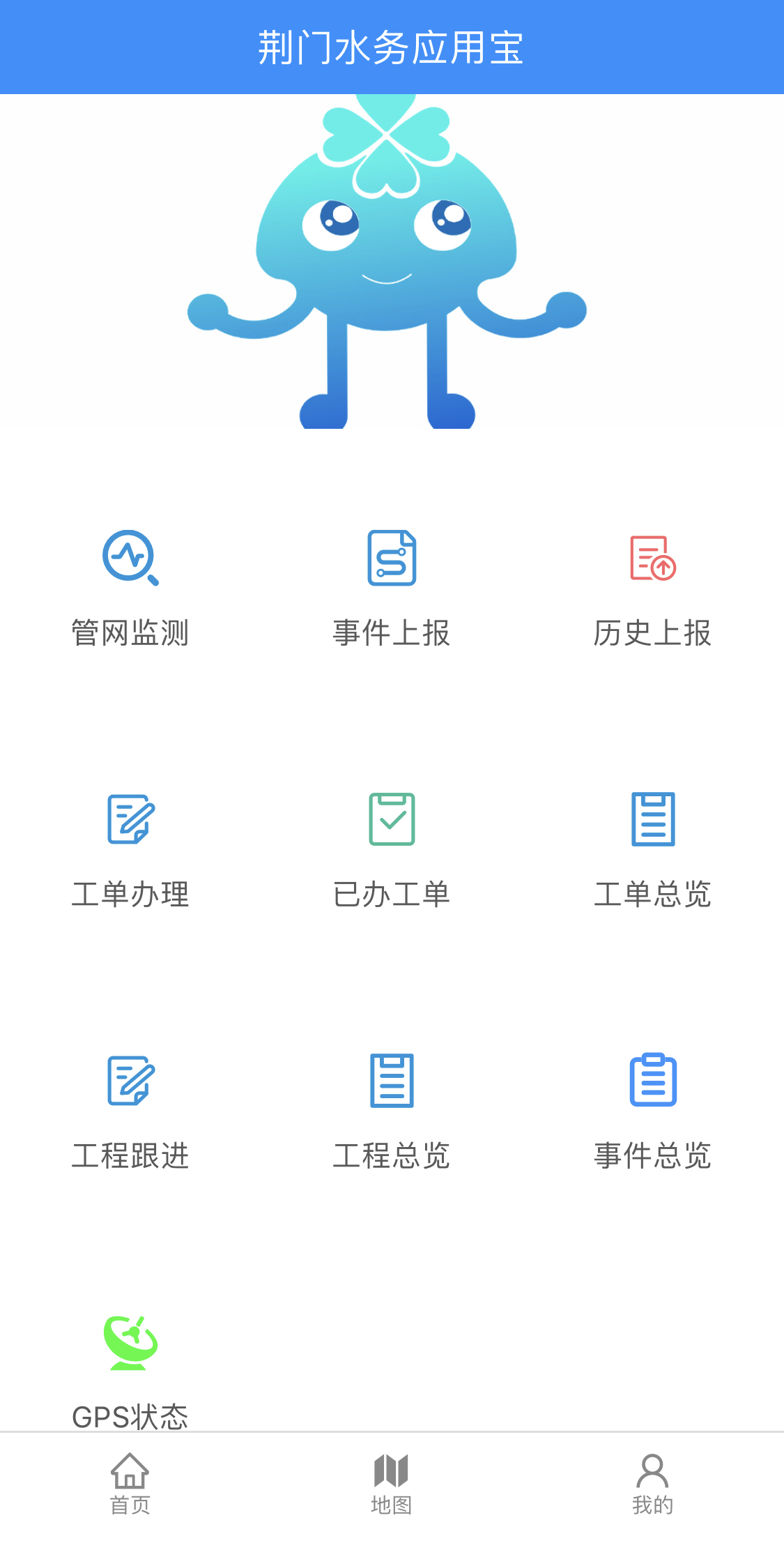View 已办工单 completed work orders
The image size is (784, 1550).
coord(392,849)
